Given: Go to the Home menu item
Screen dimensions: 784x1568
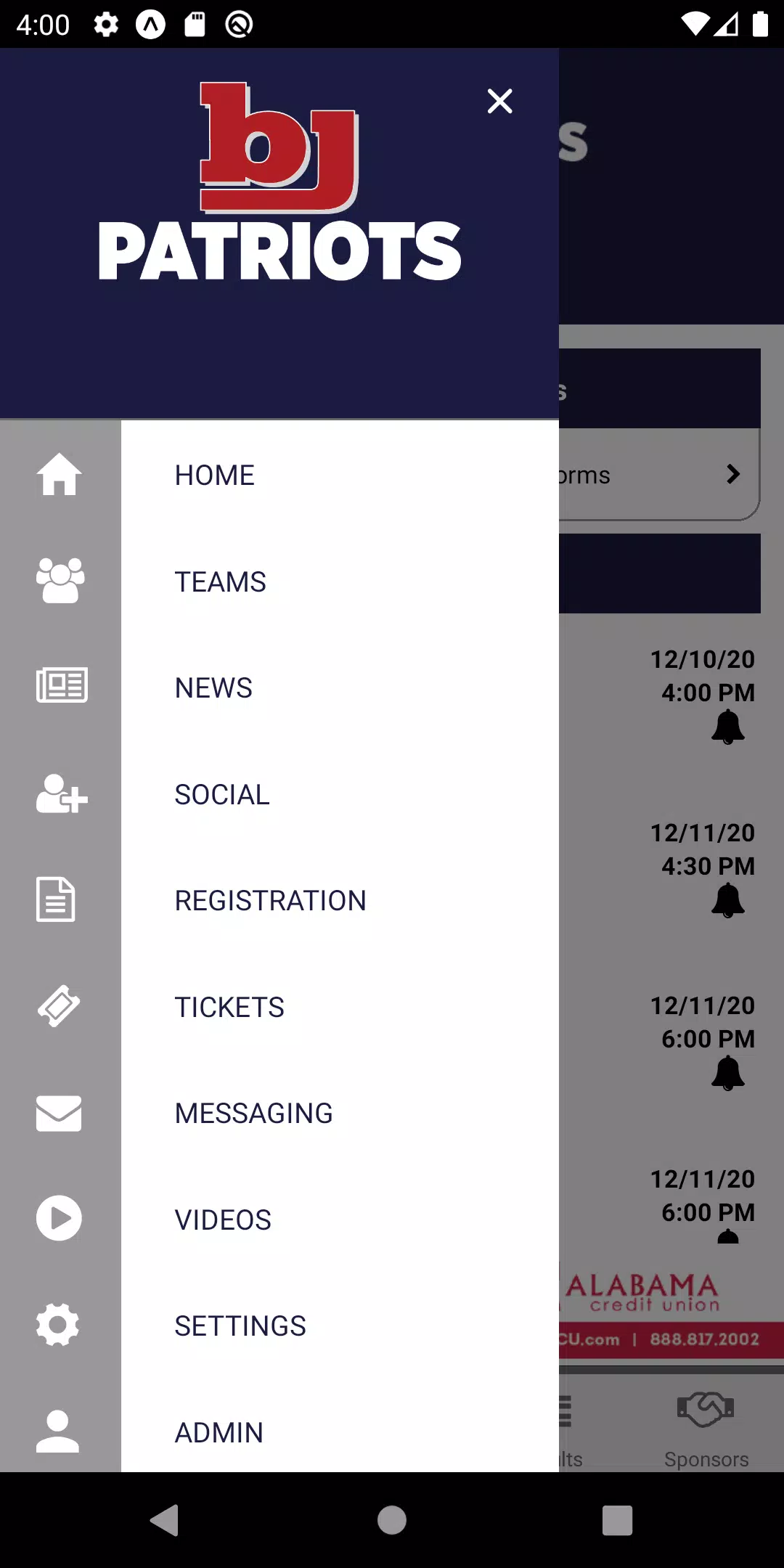Looking at the screenshot, I should click(x=215, y=475).
